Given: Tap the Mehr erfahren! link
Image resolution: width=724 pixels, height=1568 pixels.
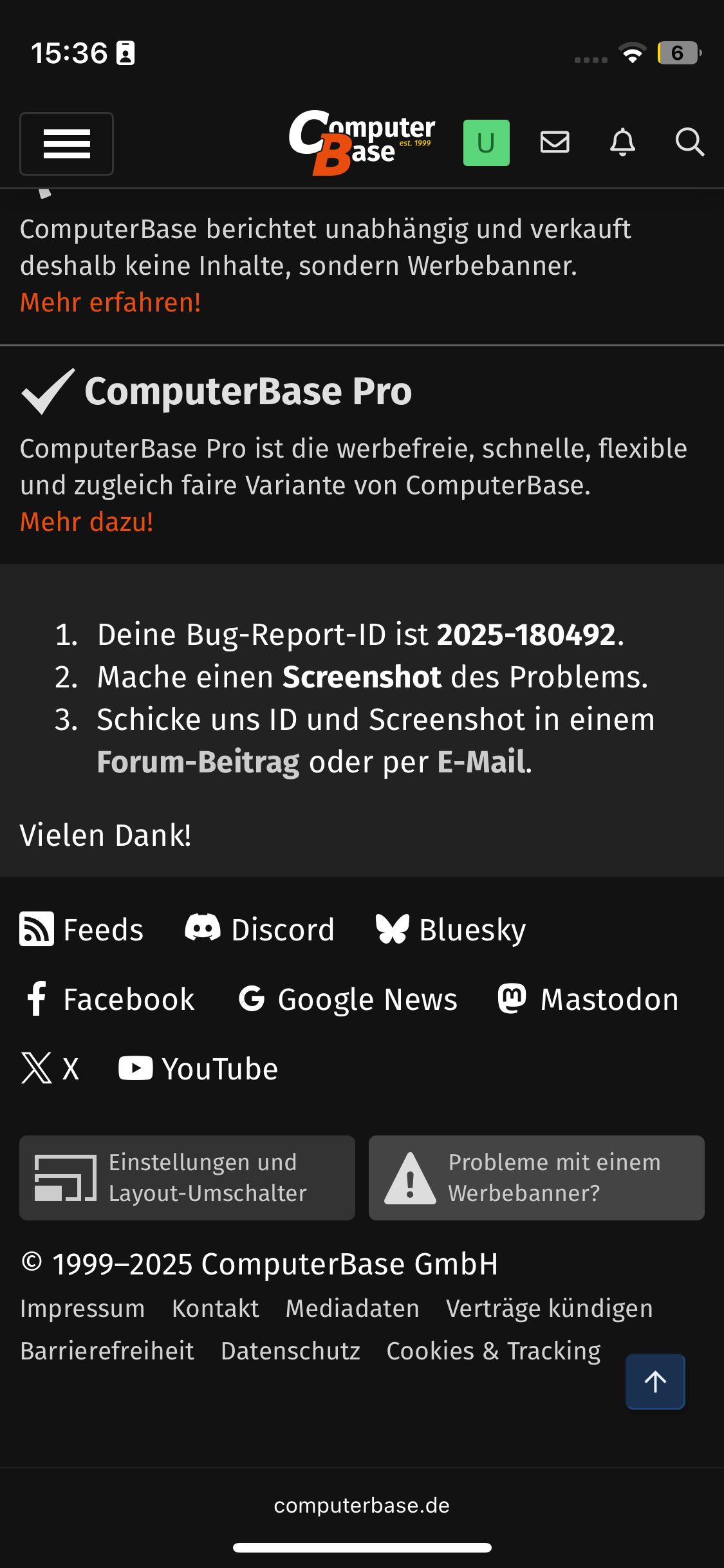Looking at the screenshot, I should [111, 303].
